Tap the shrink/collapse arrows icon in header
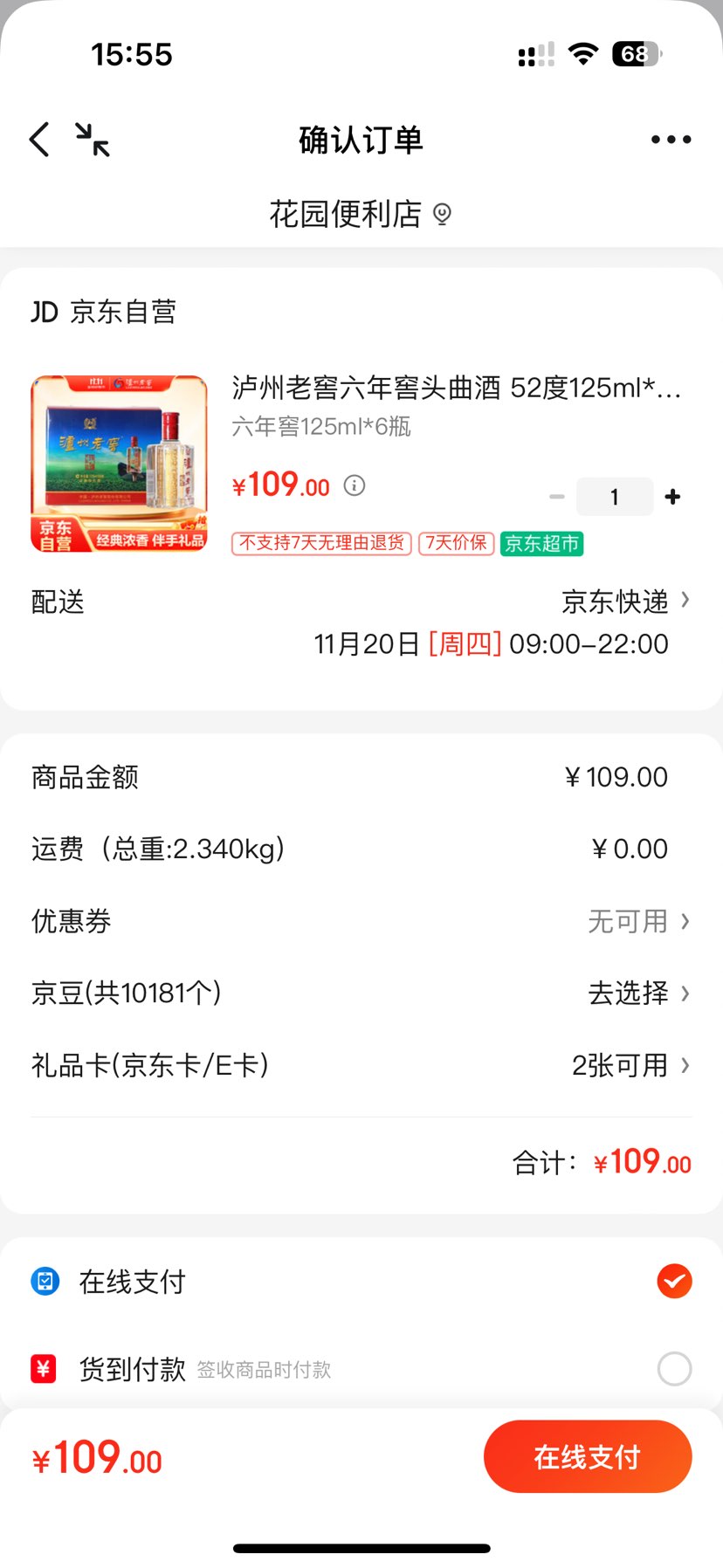723x1568 pixels. pos(93,139)
